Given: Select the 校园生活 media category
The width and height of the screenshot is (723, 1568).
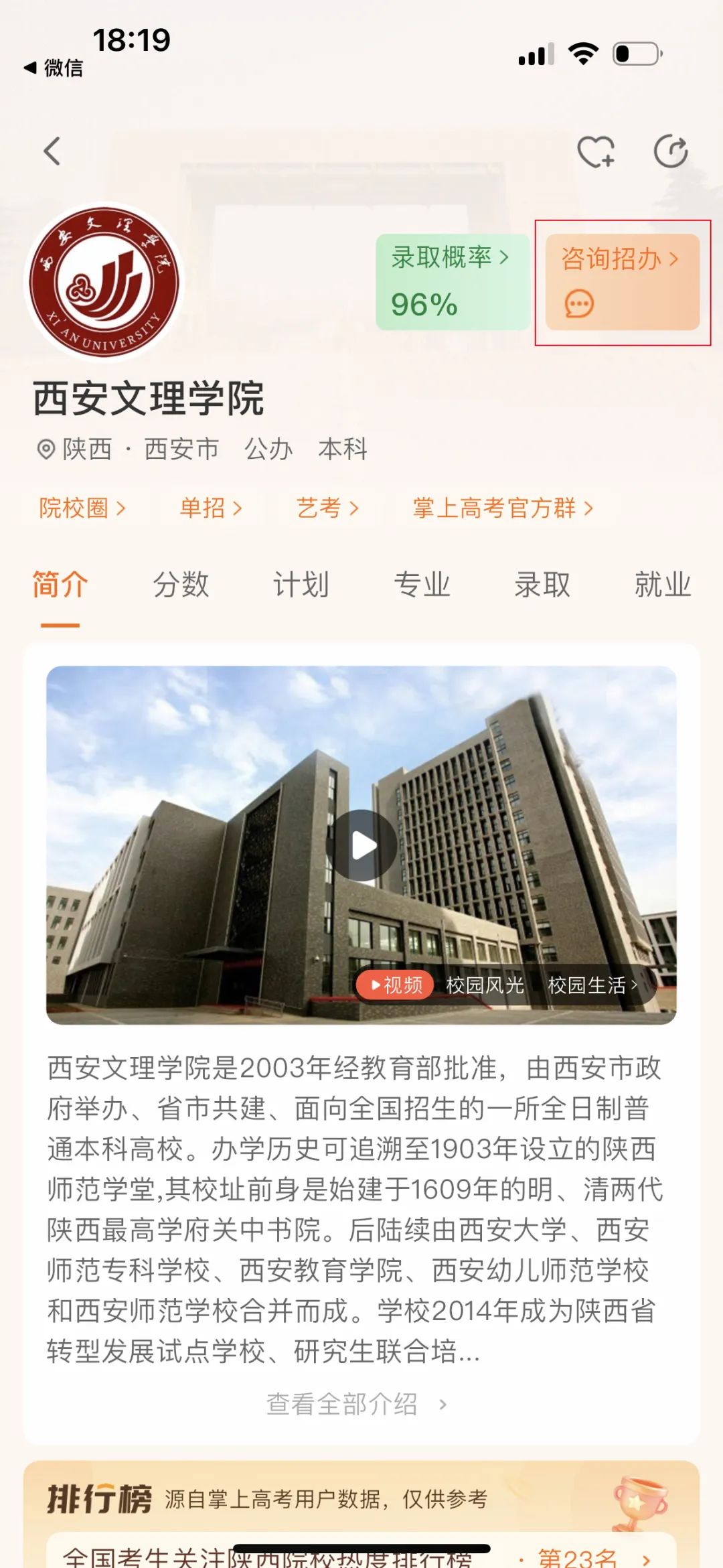Looking at the screenshot, I should coord(592,985).
